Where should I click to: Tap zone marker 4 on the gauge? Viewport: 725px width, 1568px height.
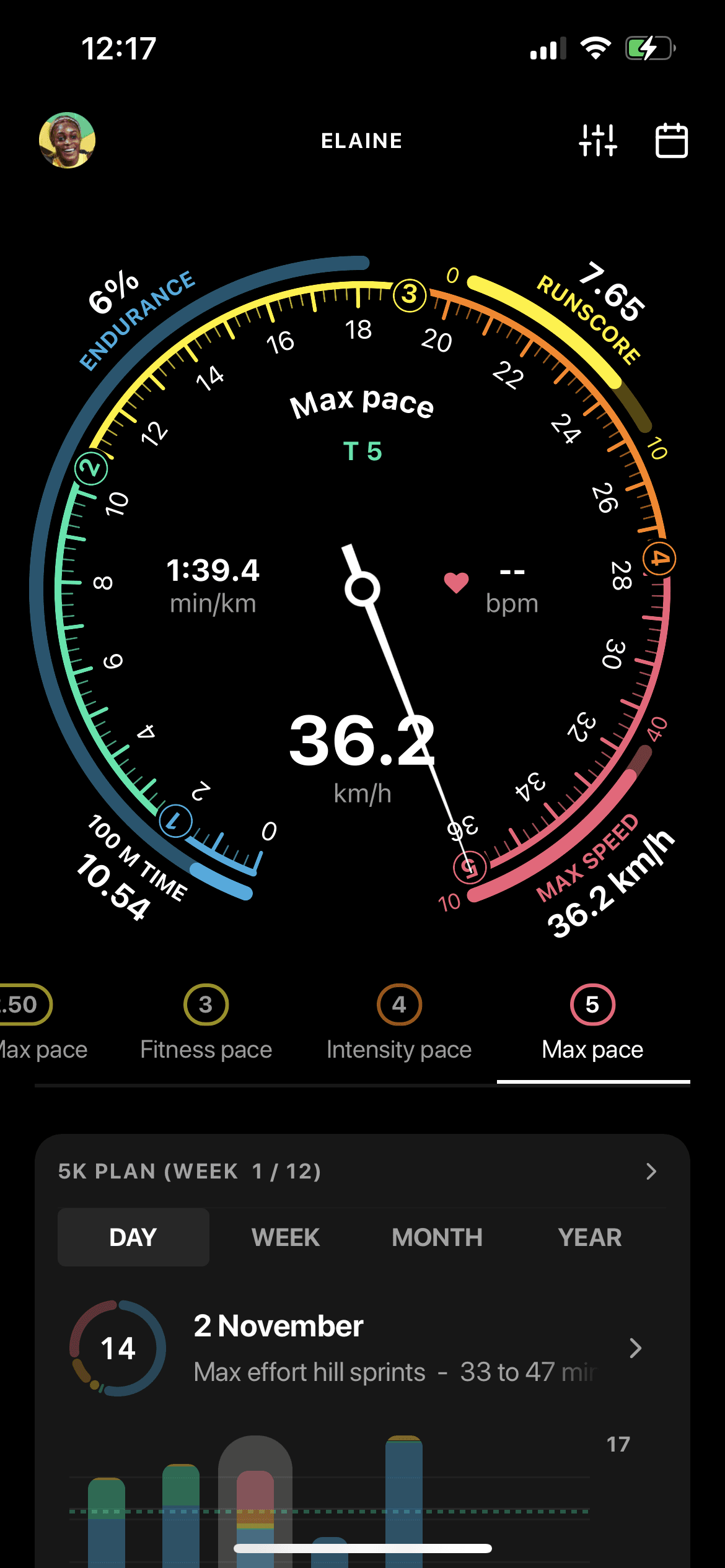(659, 559)
